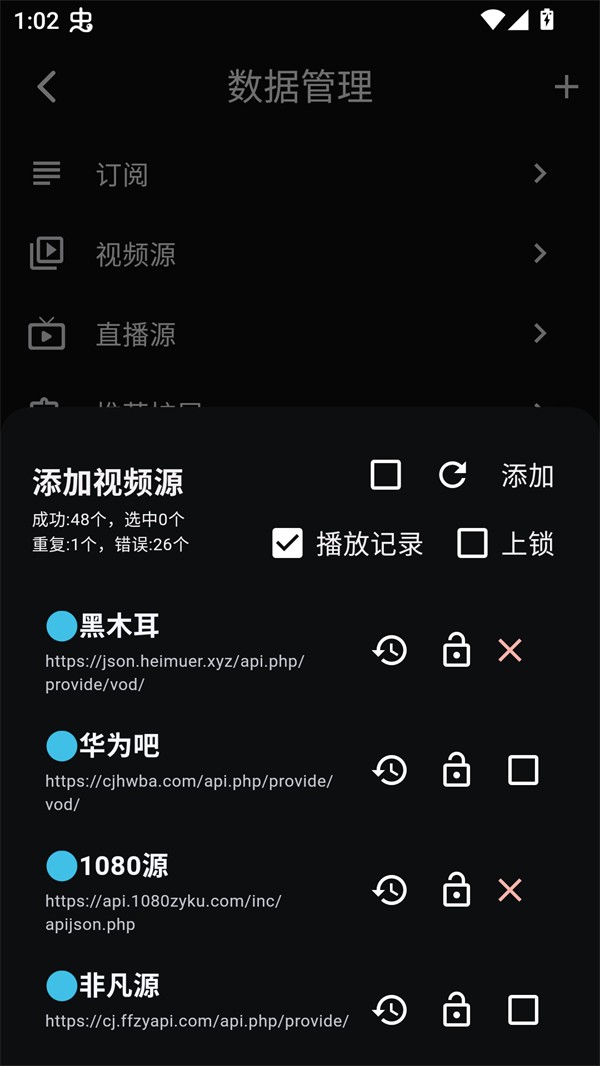
Task: Tap the refresh icon in the sheet
Action: pos(453,475)
